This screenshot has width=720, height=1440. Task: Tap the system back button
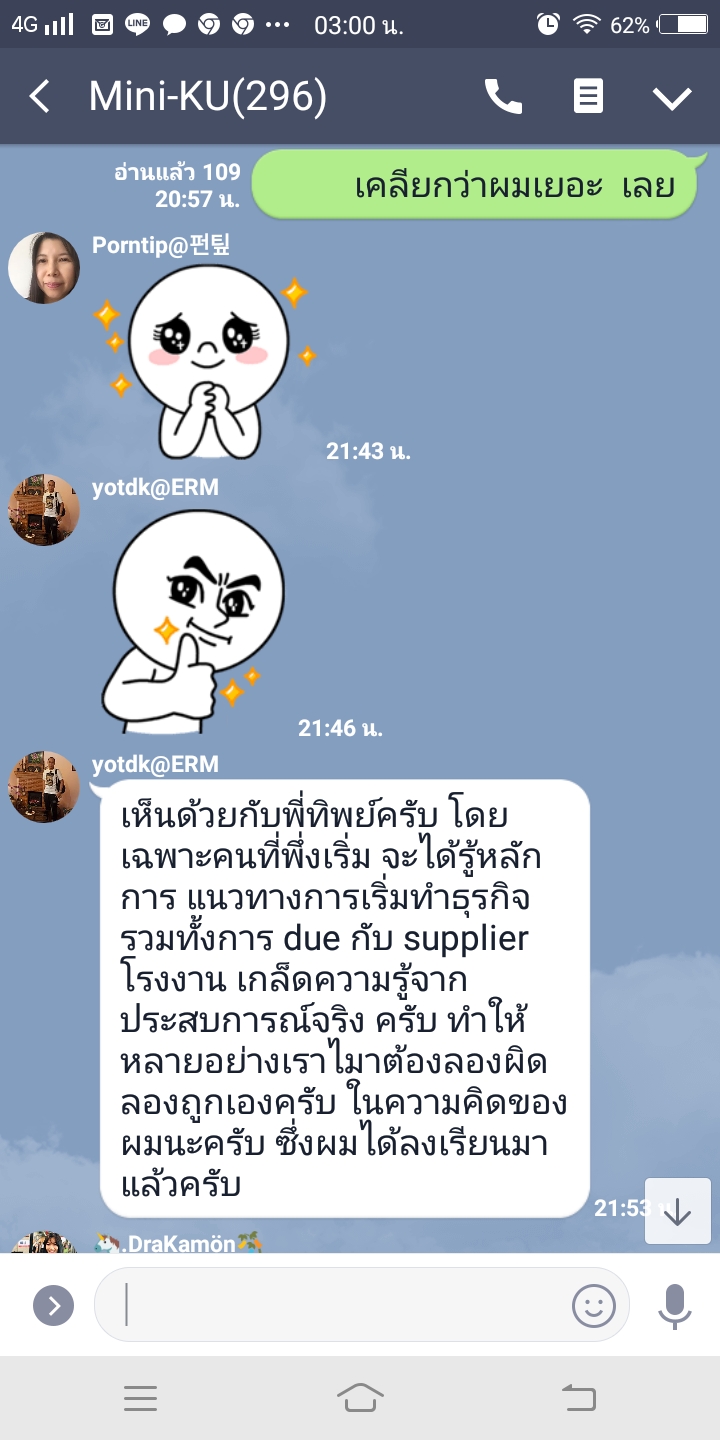578,1397
